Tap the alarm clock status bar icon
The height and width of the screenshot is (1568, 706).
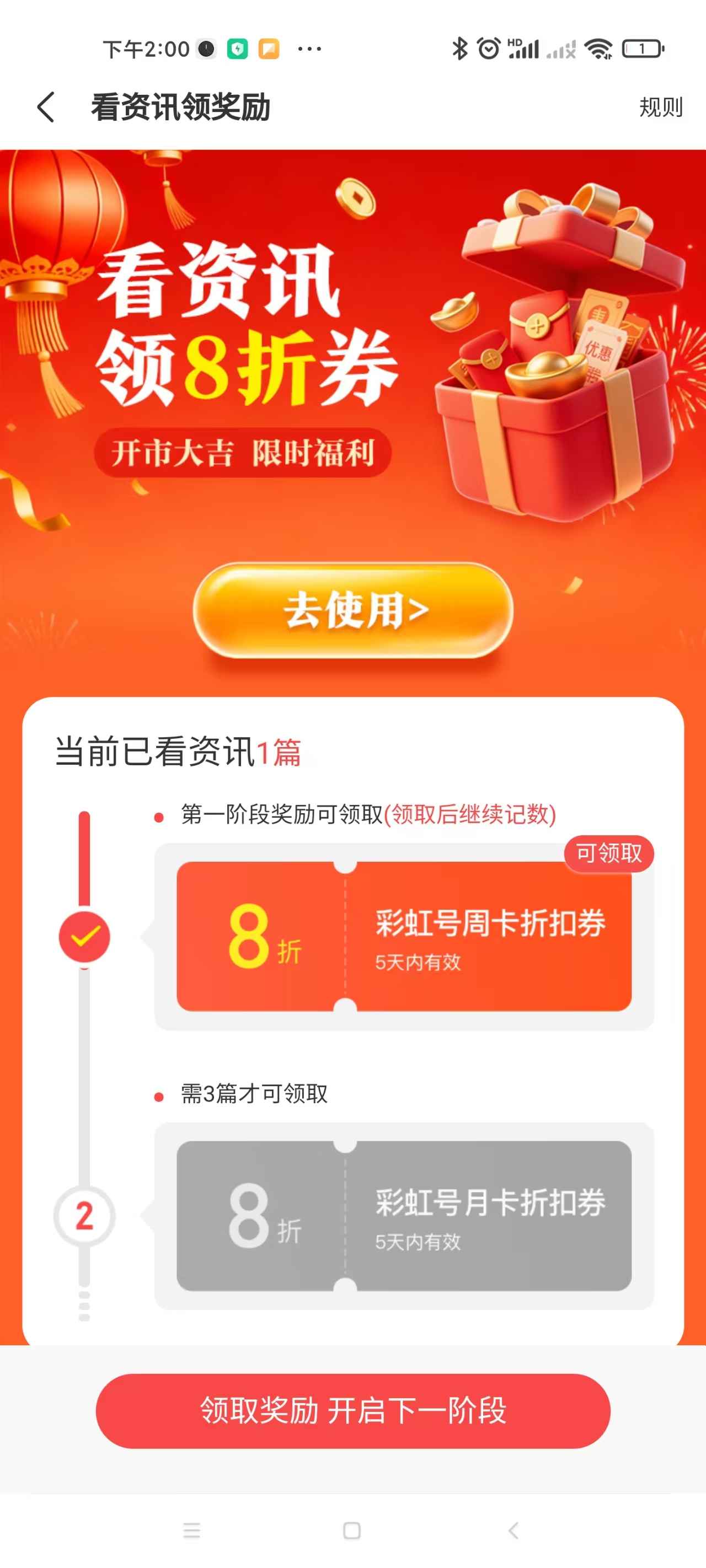coord(488,47)
